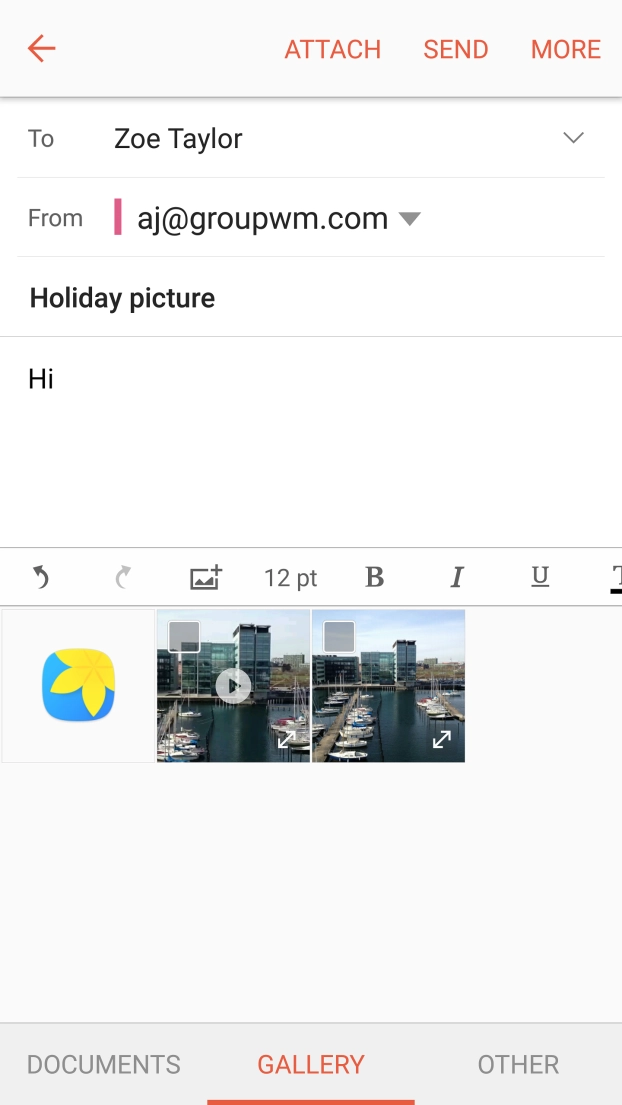This screenshot has width=622, height=1105.
Task: Send the email
Action: tap(456, 50)
